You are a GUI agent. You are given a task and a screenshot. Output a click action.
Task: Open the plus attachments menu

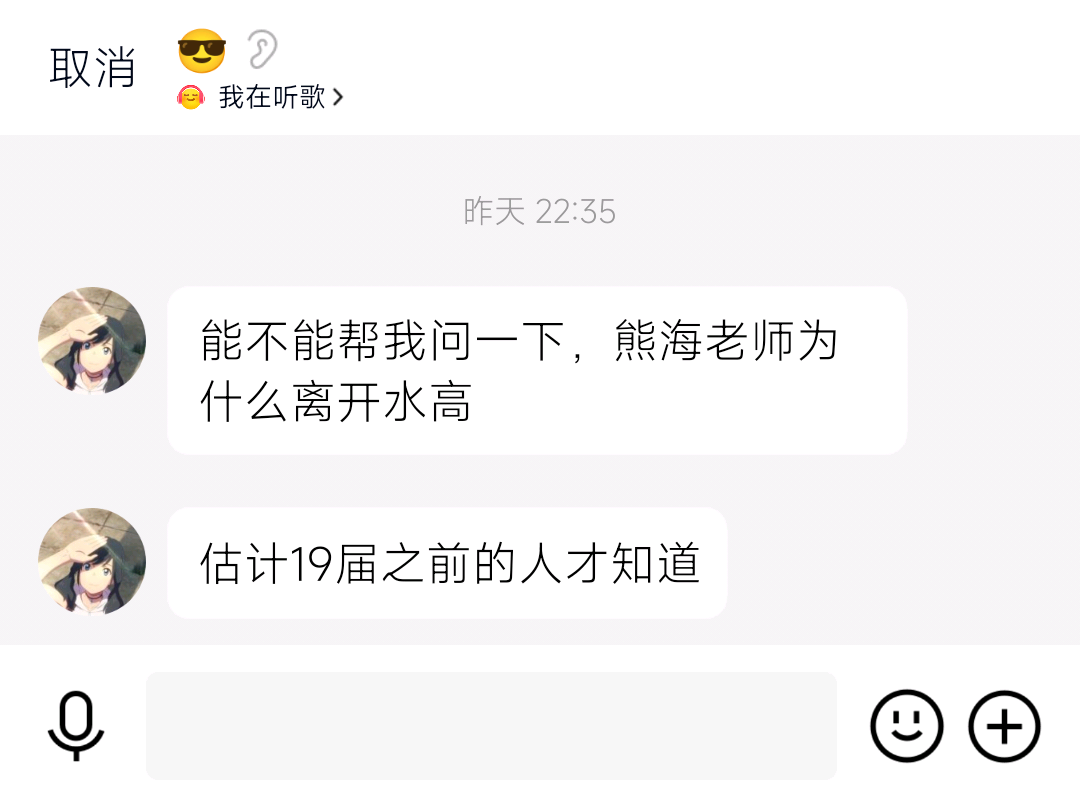[x=1004, y=726]
